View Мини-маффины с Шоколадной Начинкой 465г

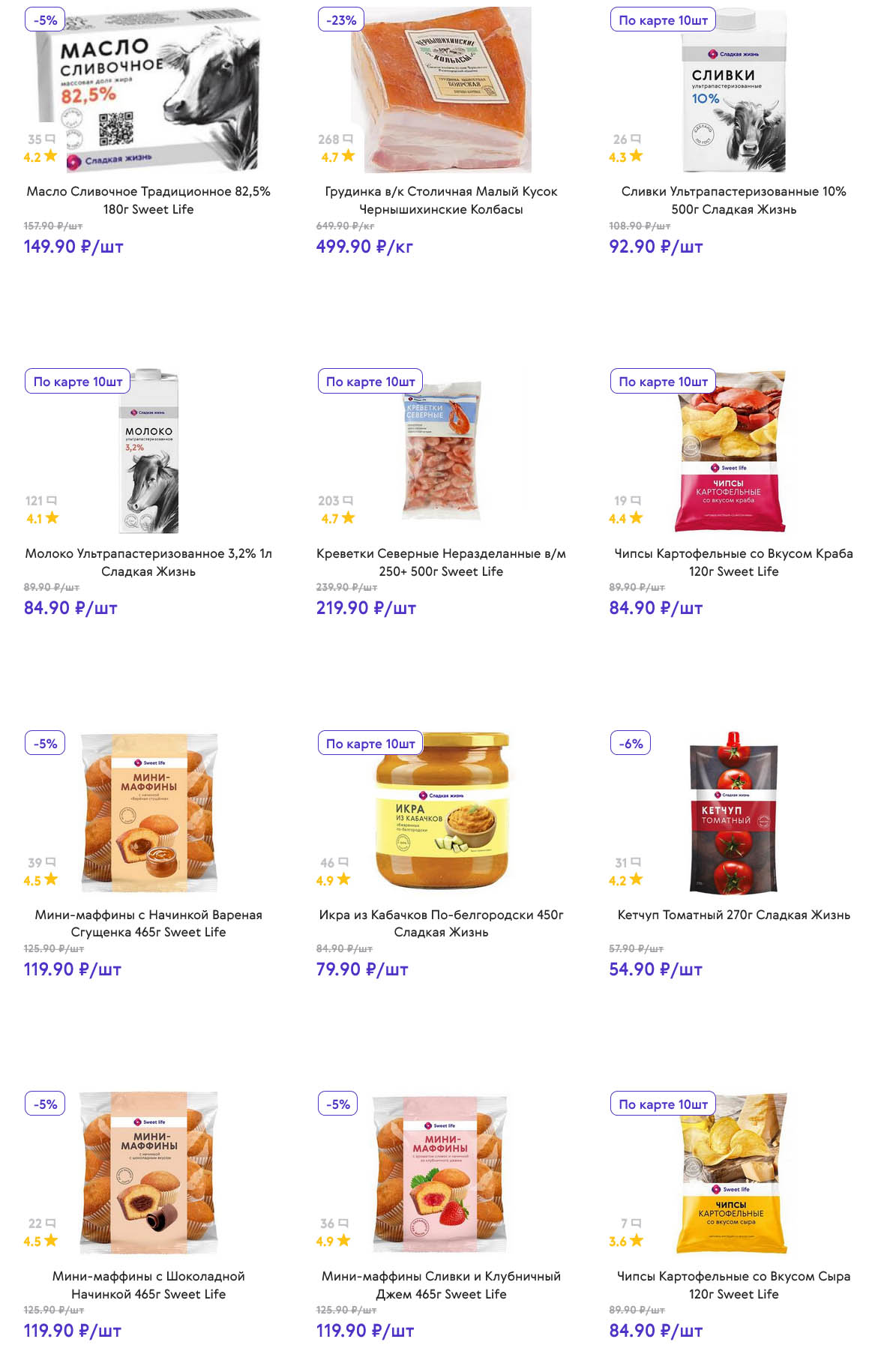tap(148, 1284)
